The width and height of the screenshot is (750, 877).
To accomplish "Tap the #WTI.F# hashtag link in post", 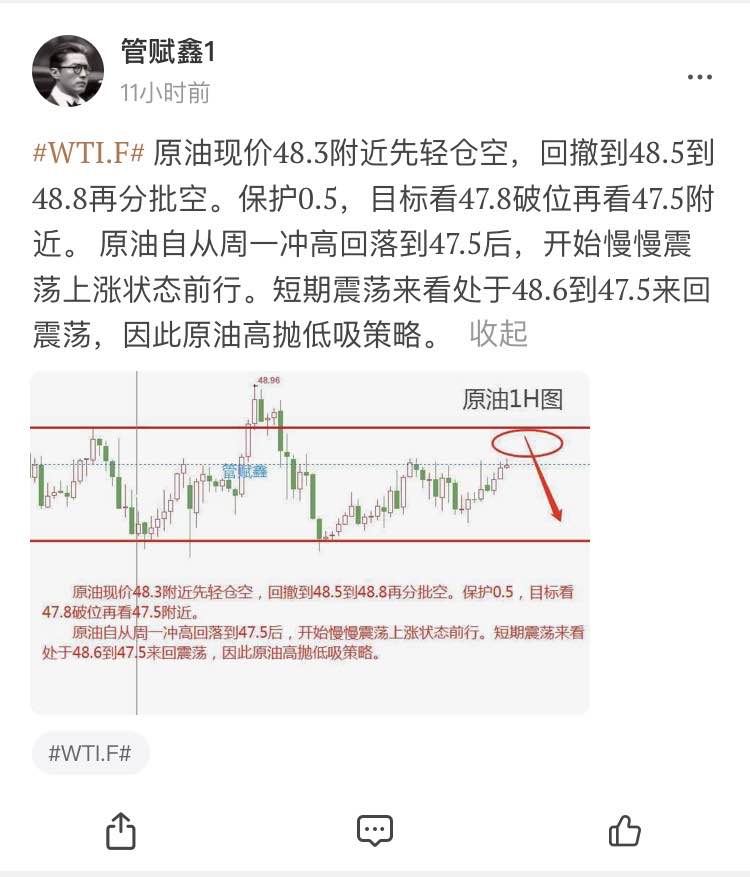I will point(89,152).
